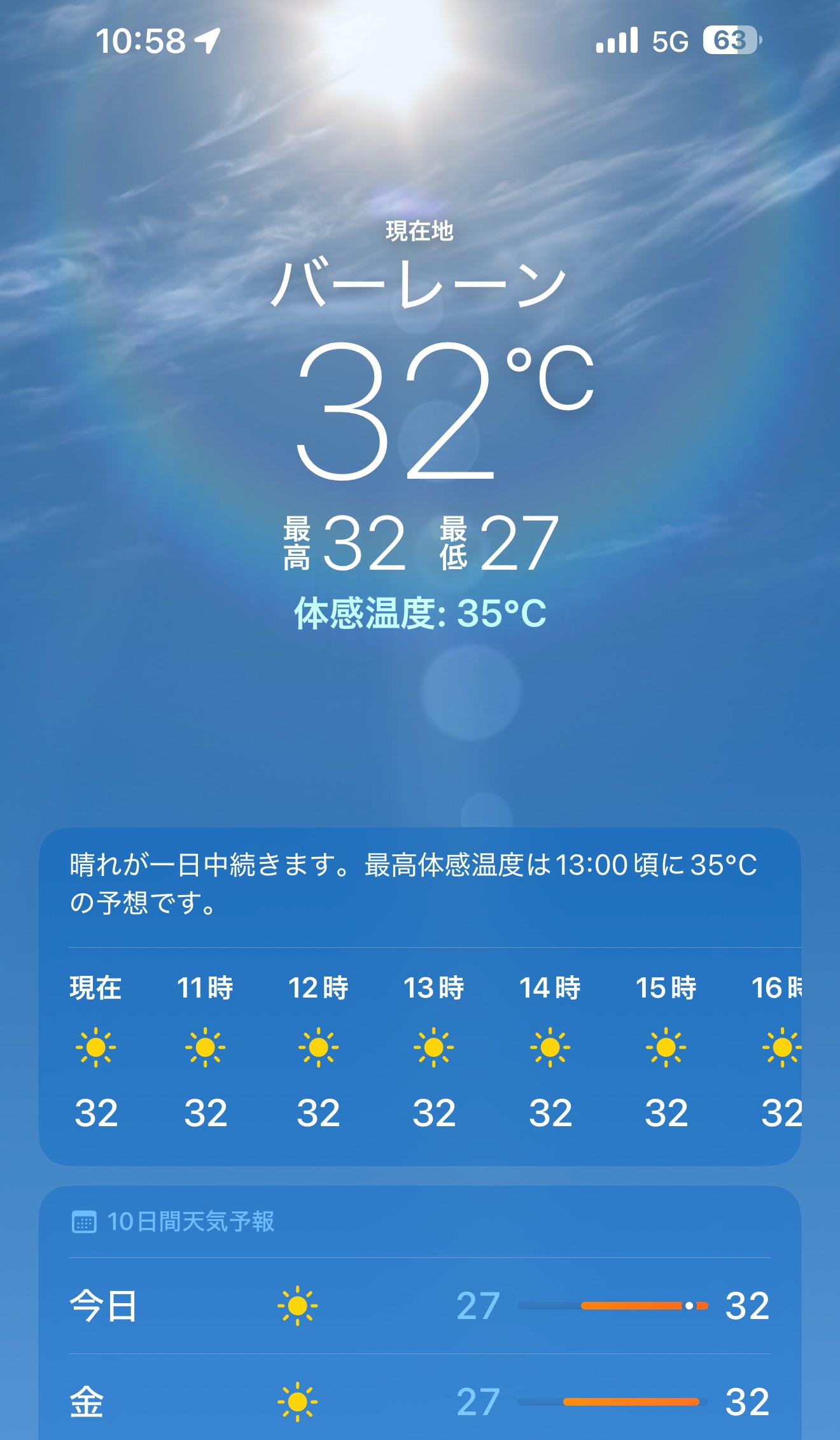
Task: Open today's (今日) forecast details
Action: (x=419, y=1306)
